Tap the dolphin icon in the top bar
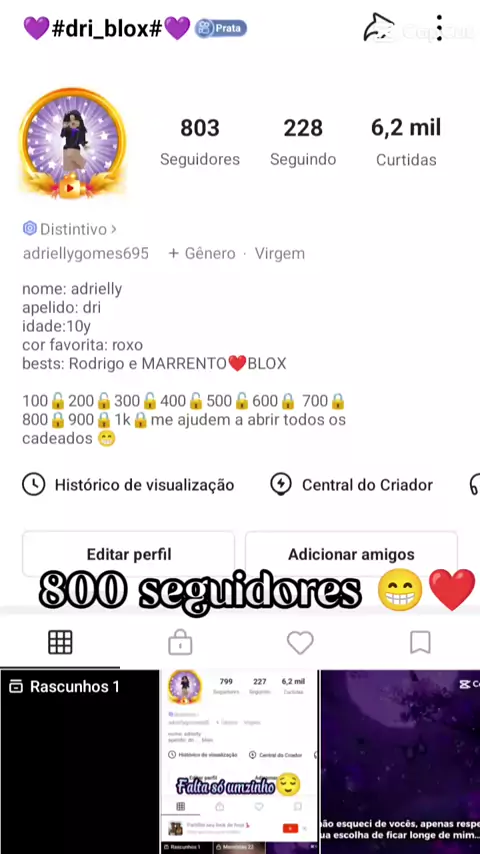The height and width of the screenshot is (854, 480). 379,28
